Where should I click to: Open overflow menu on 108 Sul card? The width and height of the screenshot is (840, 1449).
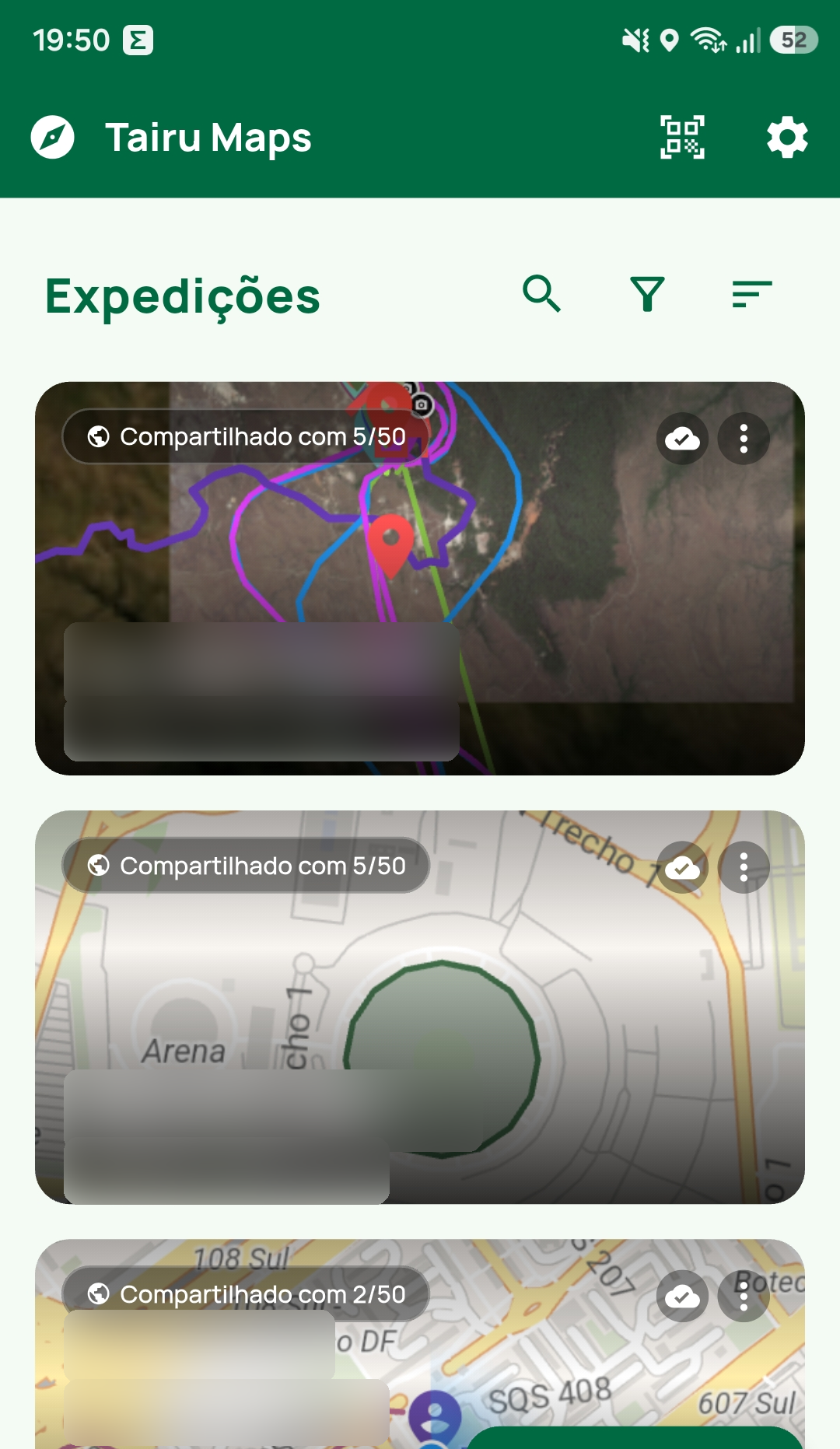[744, 1296]
